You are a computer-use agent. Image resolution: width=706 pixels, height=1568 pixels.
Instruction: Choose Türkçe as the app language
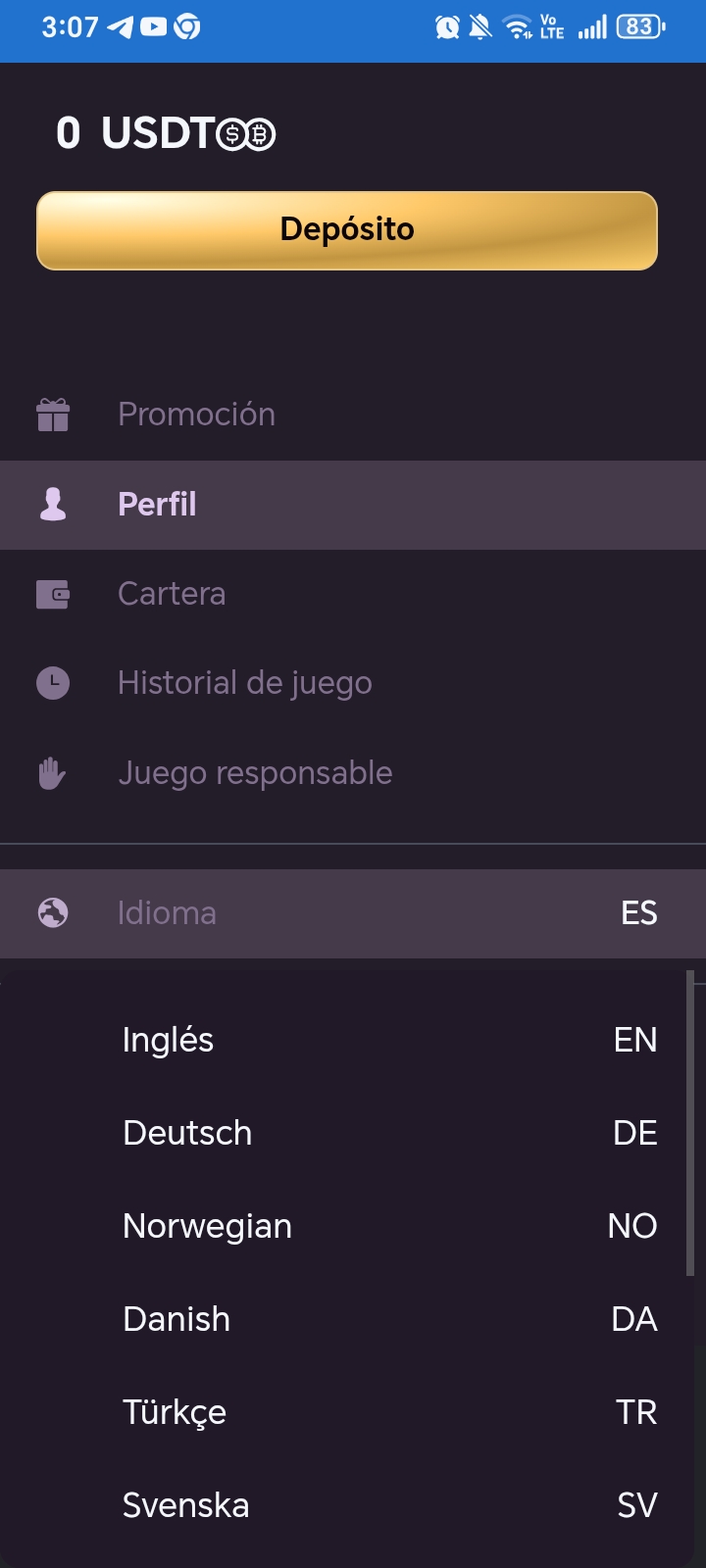pos(353,1412)
